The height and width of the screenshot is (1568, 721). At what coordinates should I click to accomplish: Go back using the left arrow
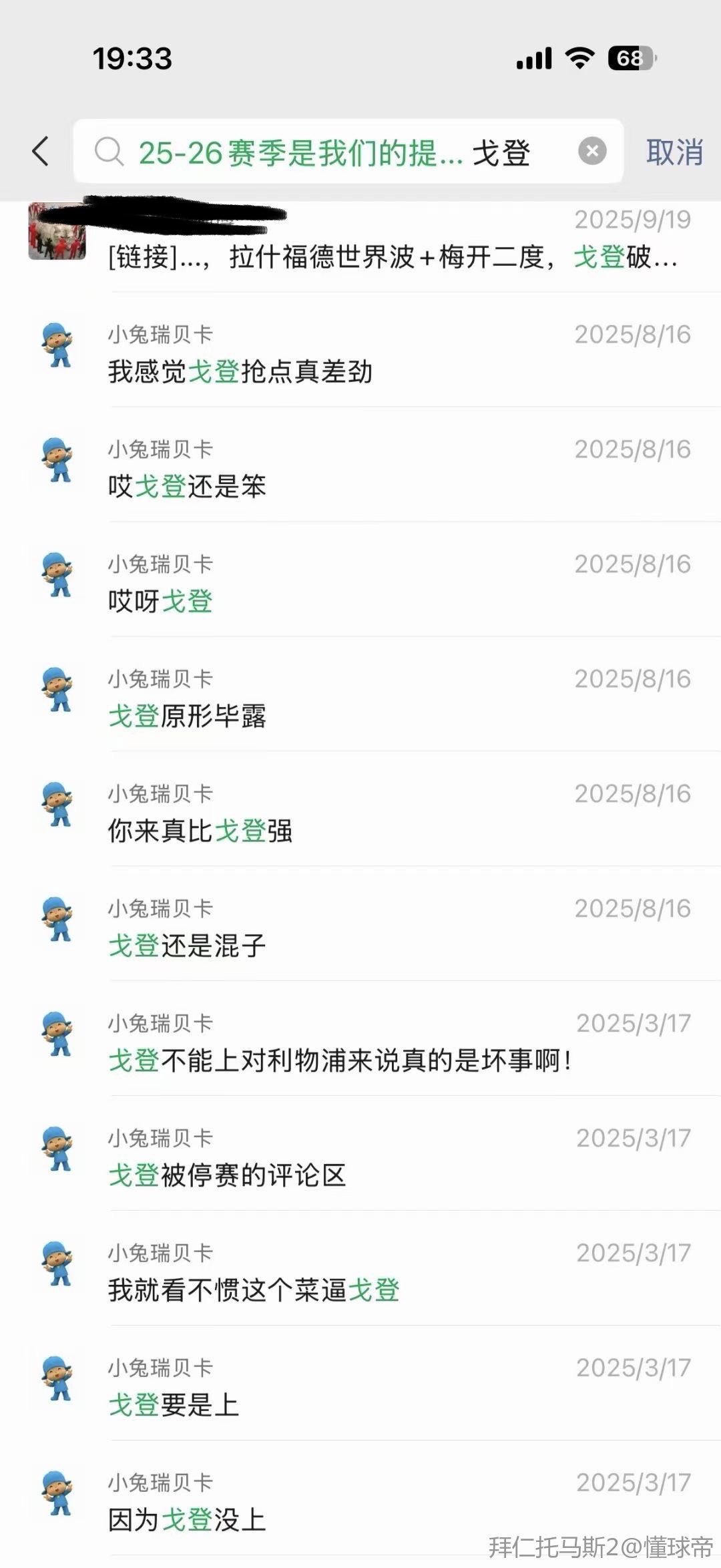(41, 152)
